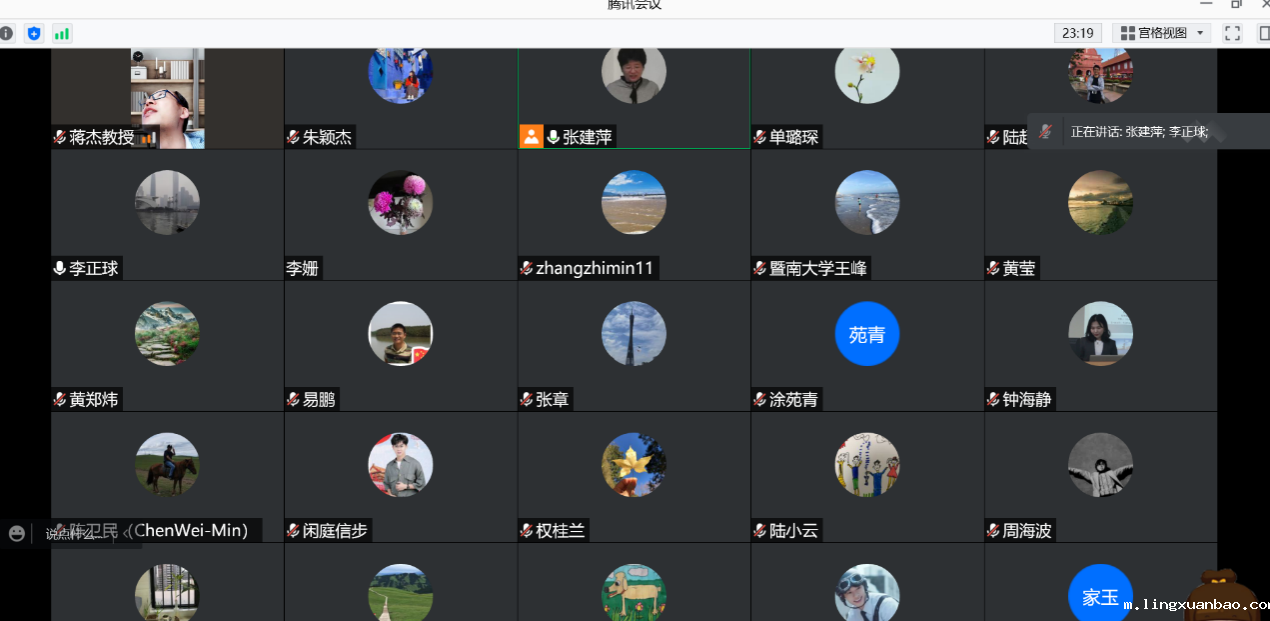Select 钟海静's participant tile
This screenshot has width=1270, height=621.
[x=1100, y=345]
